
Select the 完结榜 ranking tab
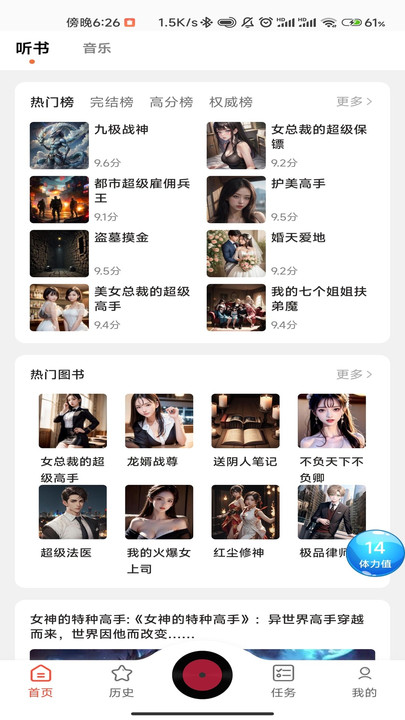pyautogui.click(x=112, y=102)
